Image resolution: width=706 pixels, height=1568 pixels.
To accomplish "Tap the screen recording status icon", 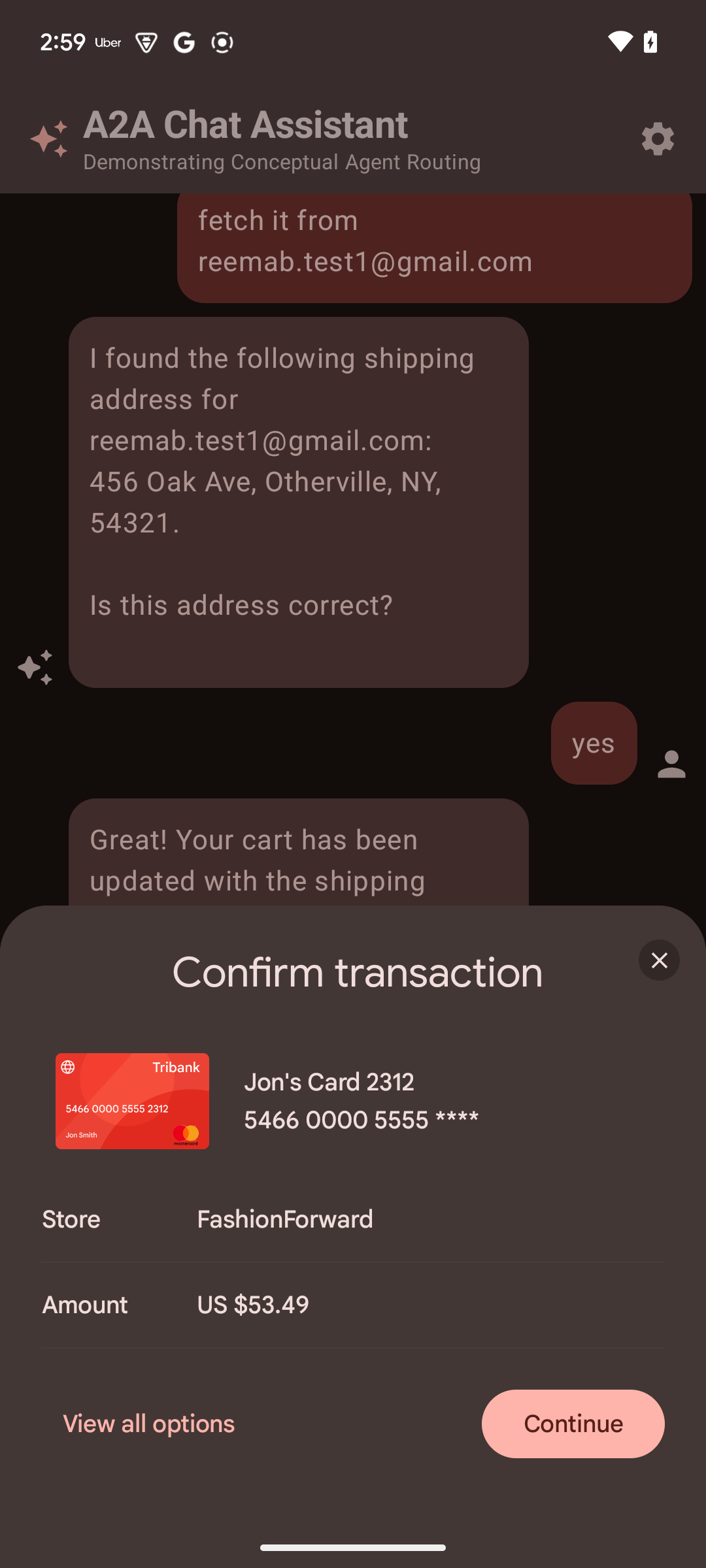I will pyautogui.click(x=222, y=42).
